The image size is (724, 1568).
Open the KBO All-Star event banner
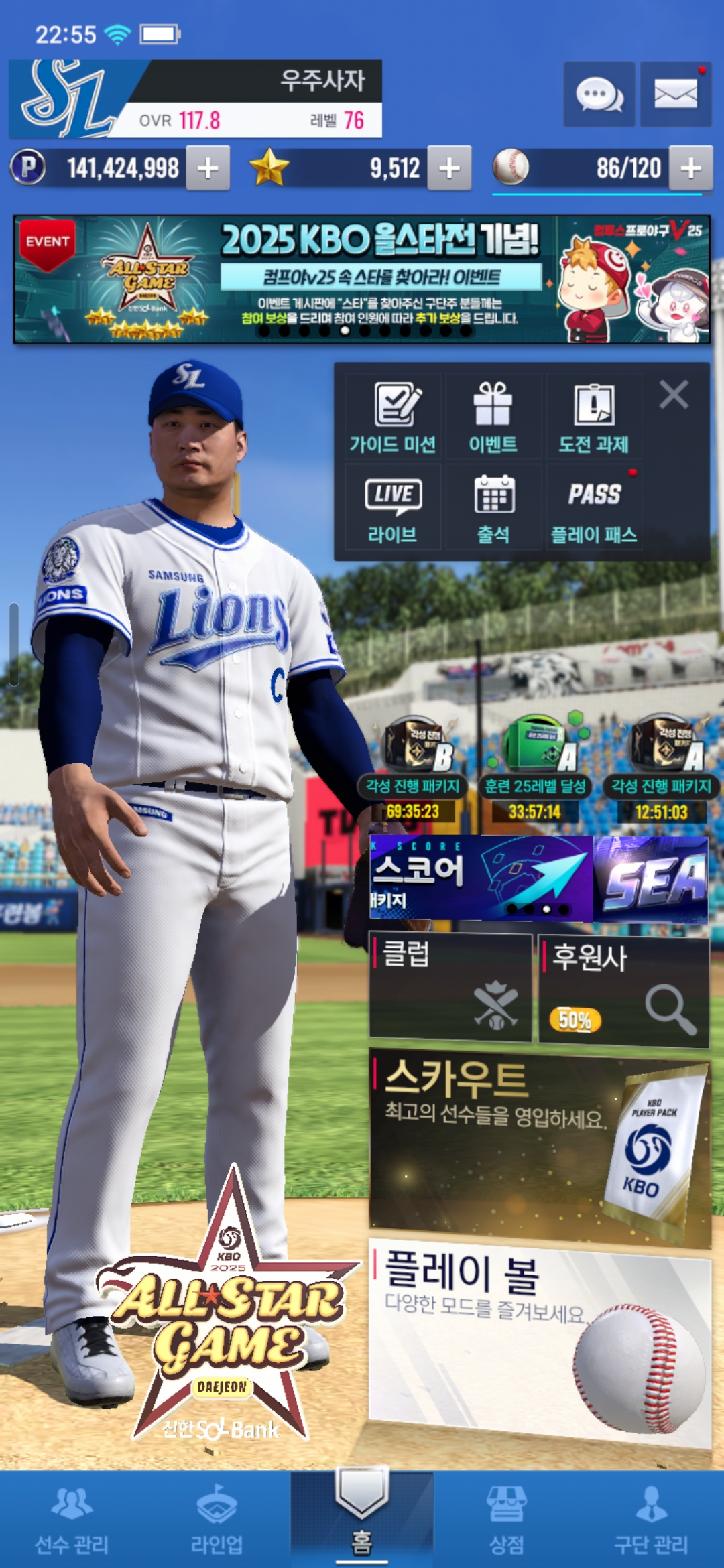coord(362,279)
